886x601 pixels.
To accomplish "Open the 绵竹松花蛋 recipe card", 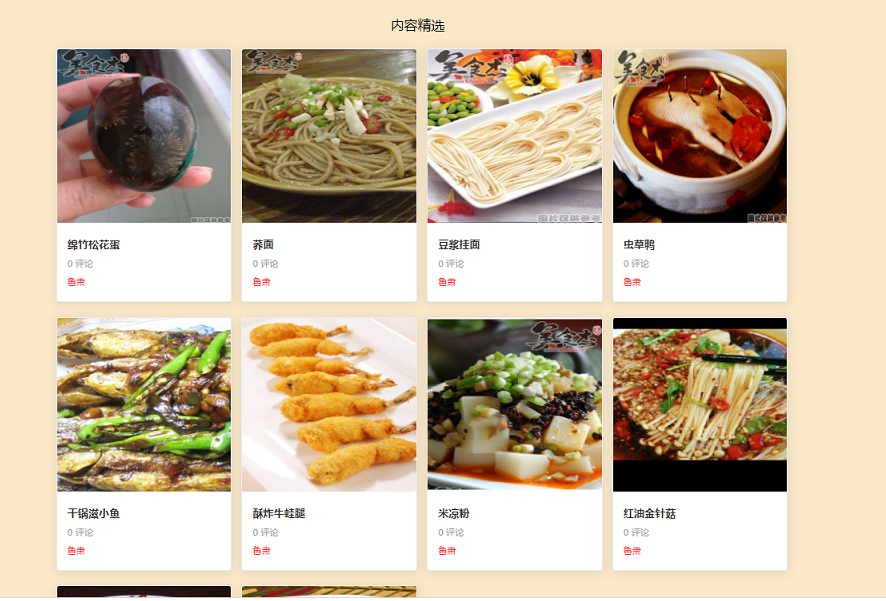I will pos(144,136).
